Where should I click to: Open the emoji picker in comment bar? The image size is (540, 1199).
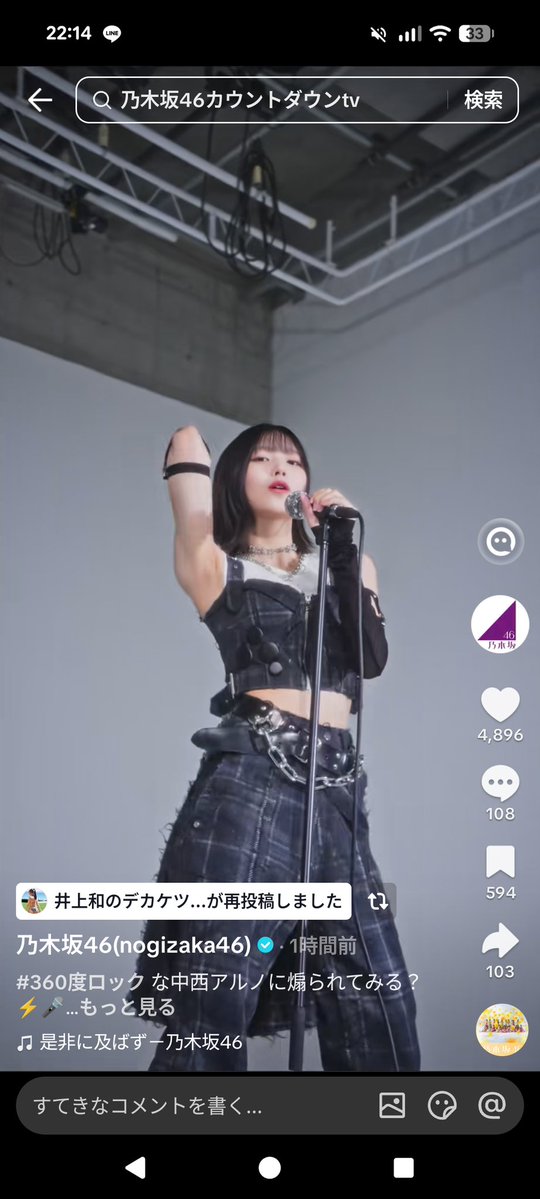click(x=442, y=1105)
